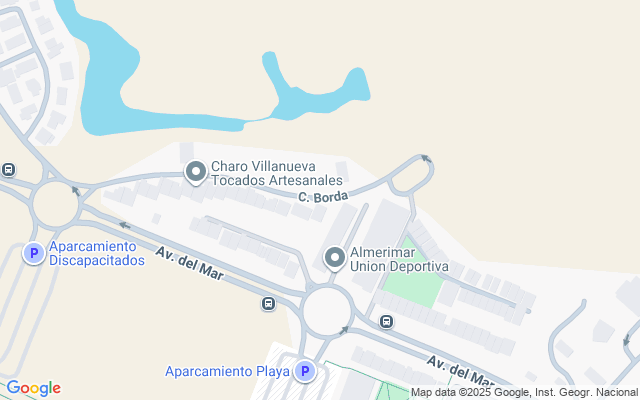Open the Aparcamiento Playa parking marker

coord(305,372)
